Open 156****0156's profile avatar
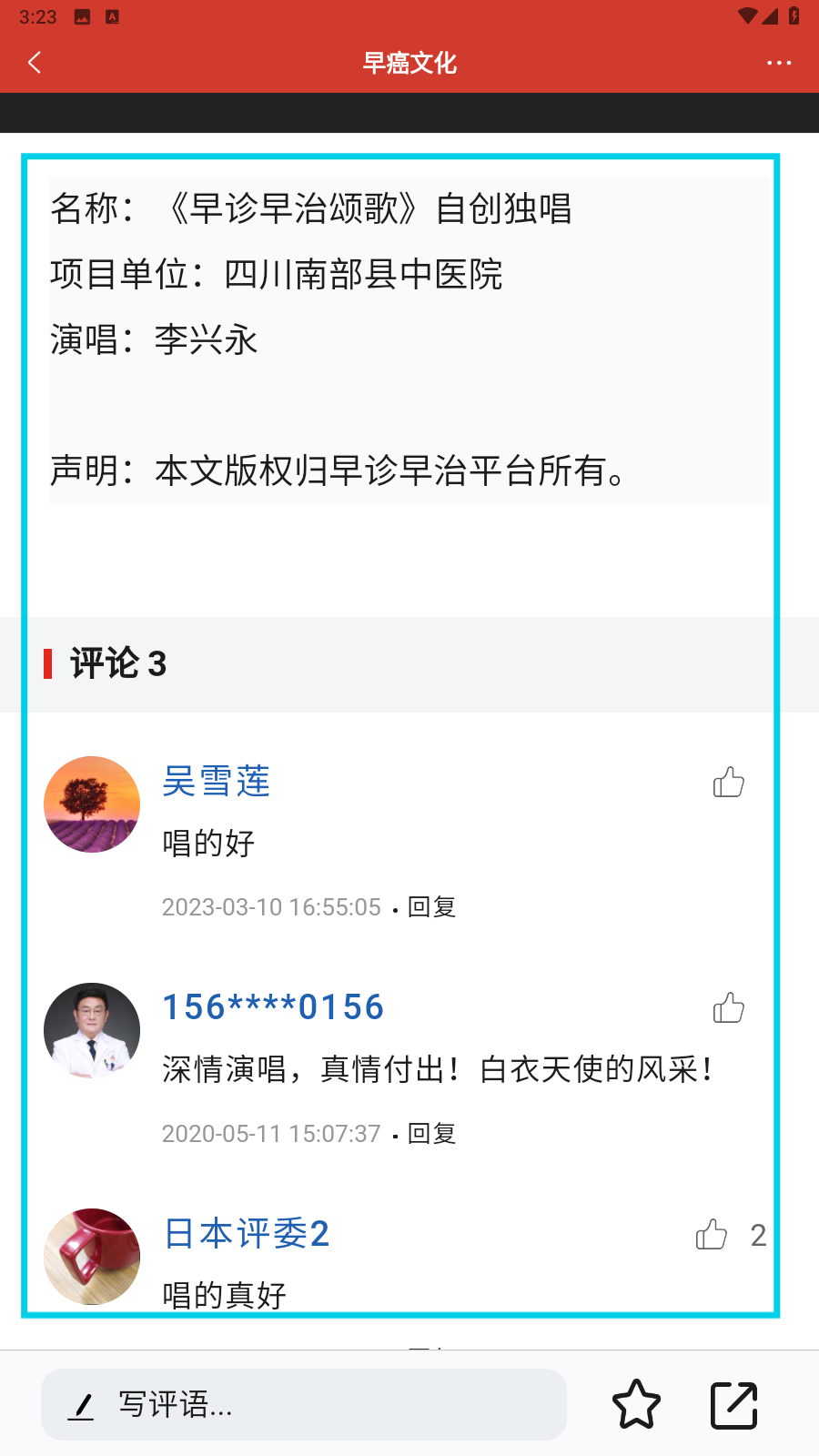This screenshot has width=819, height=1456. tap(92, 1031)
